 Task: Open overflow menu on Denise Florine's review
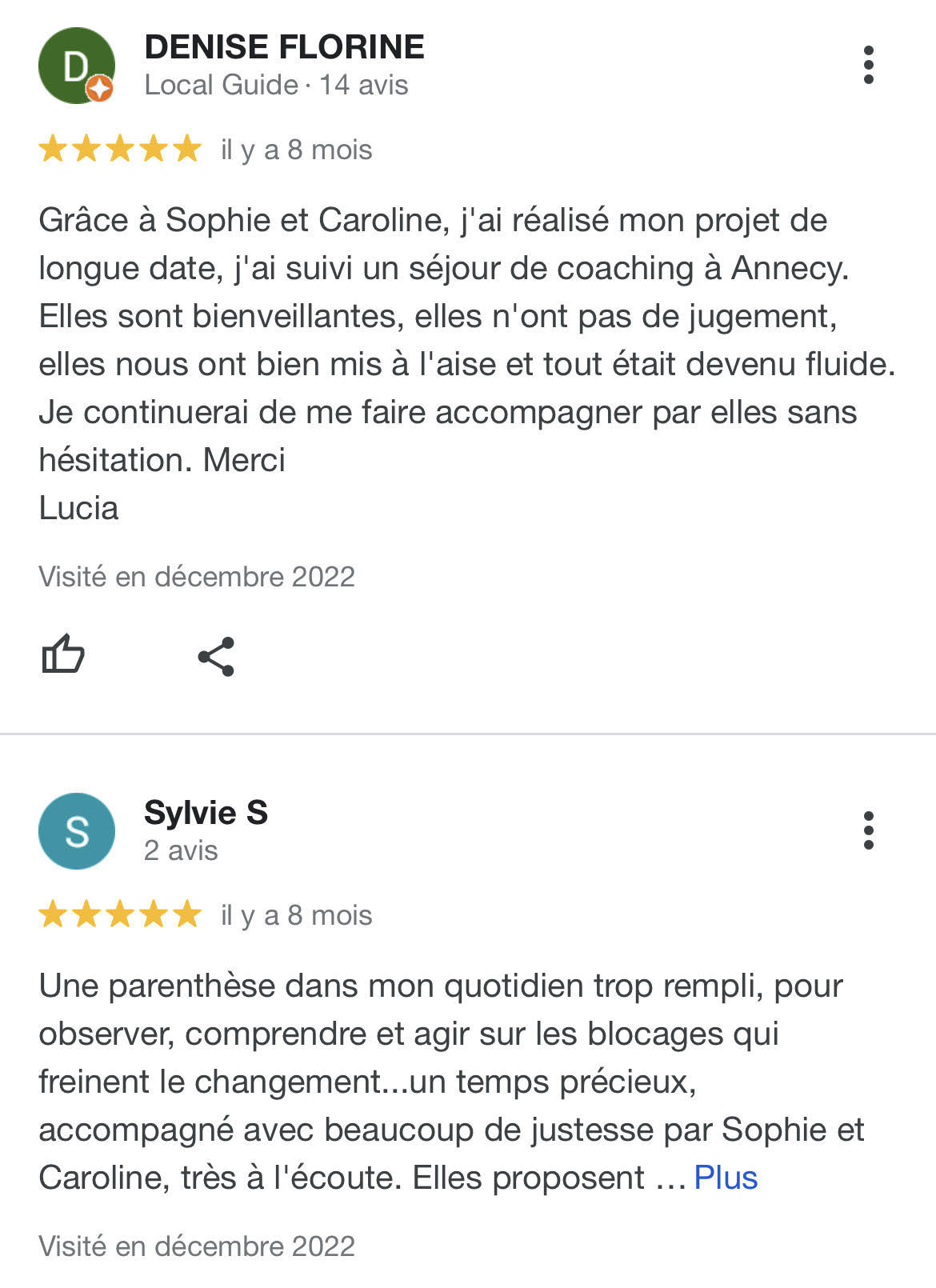tap(868, 65)
